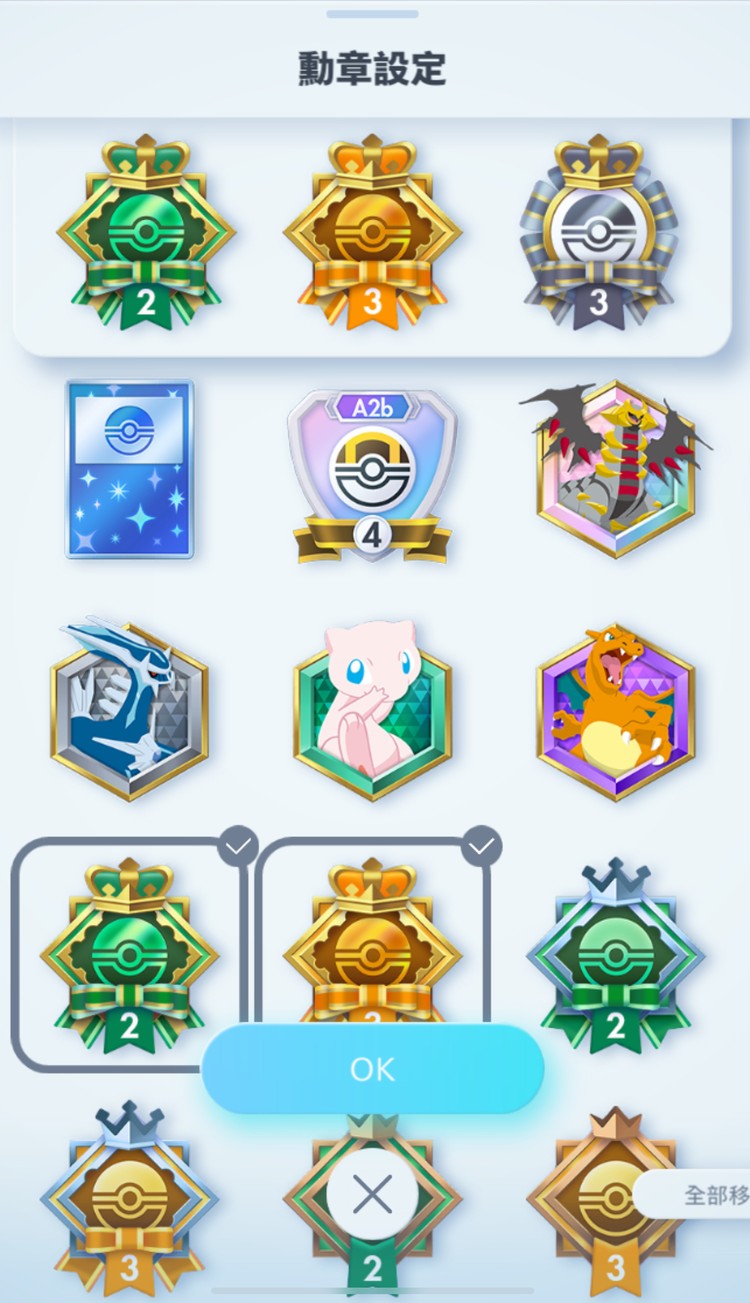Confirm the emblem selection with OK

372,1069
